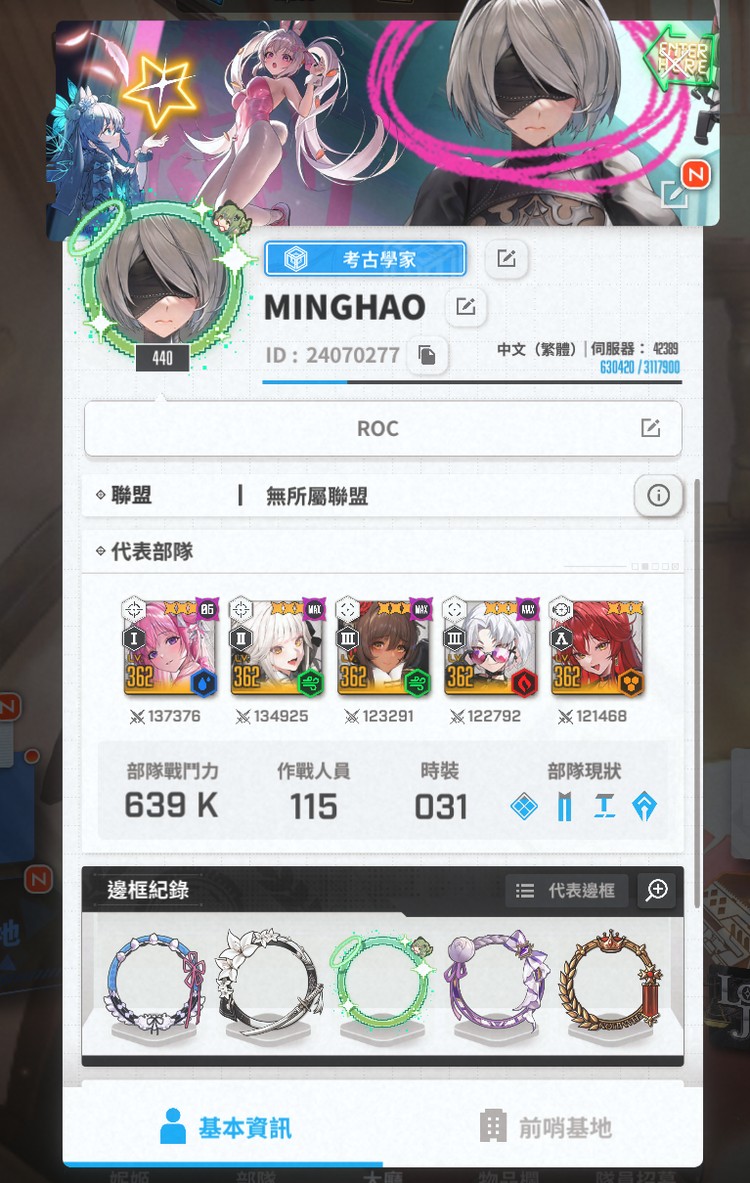Open squad member with power 123291
The height and width of the screenshot is (1183, 750).
(x=384, y=649)
